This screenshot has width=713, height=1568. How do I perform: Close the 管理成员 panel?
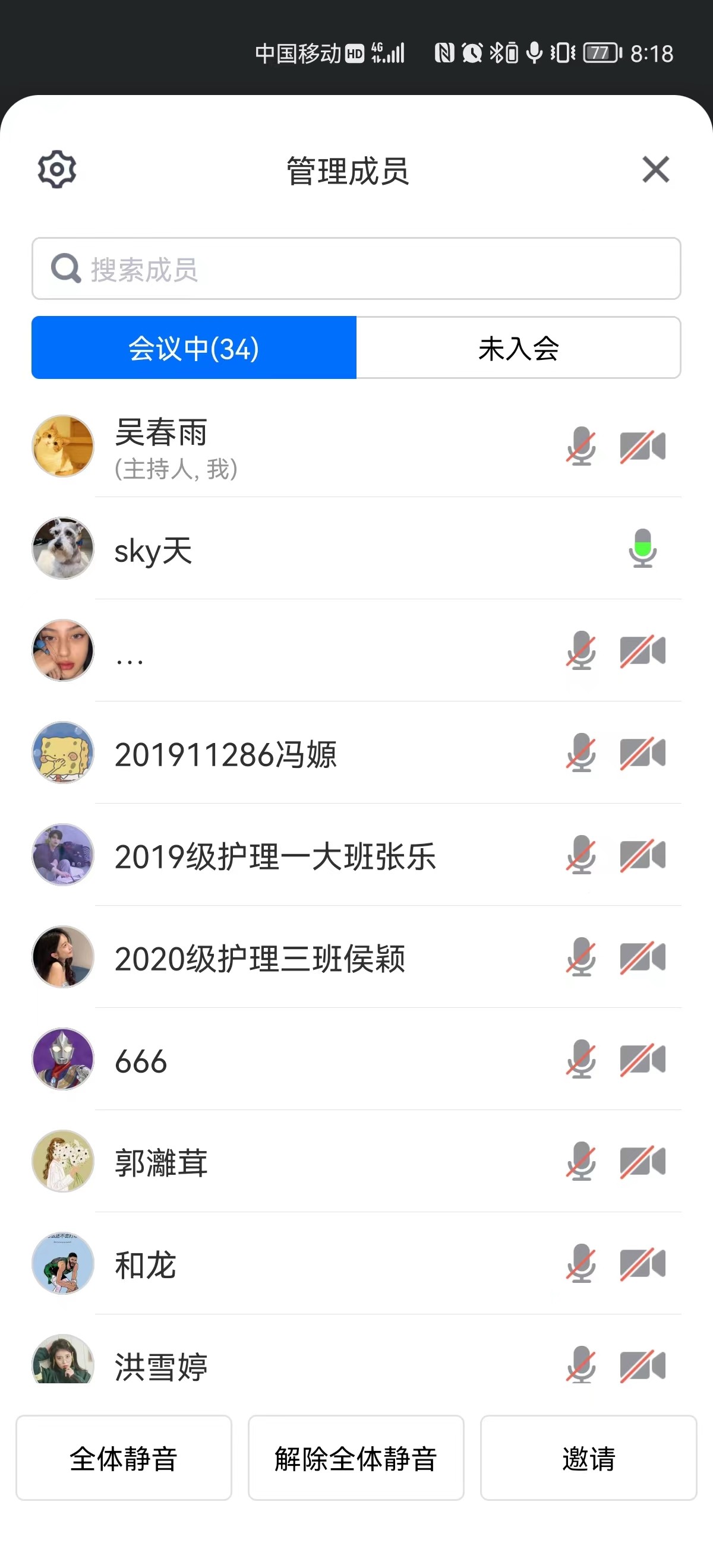(x=655, y=169)
